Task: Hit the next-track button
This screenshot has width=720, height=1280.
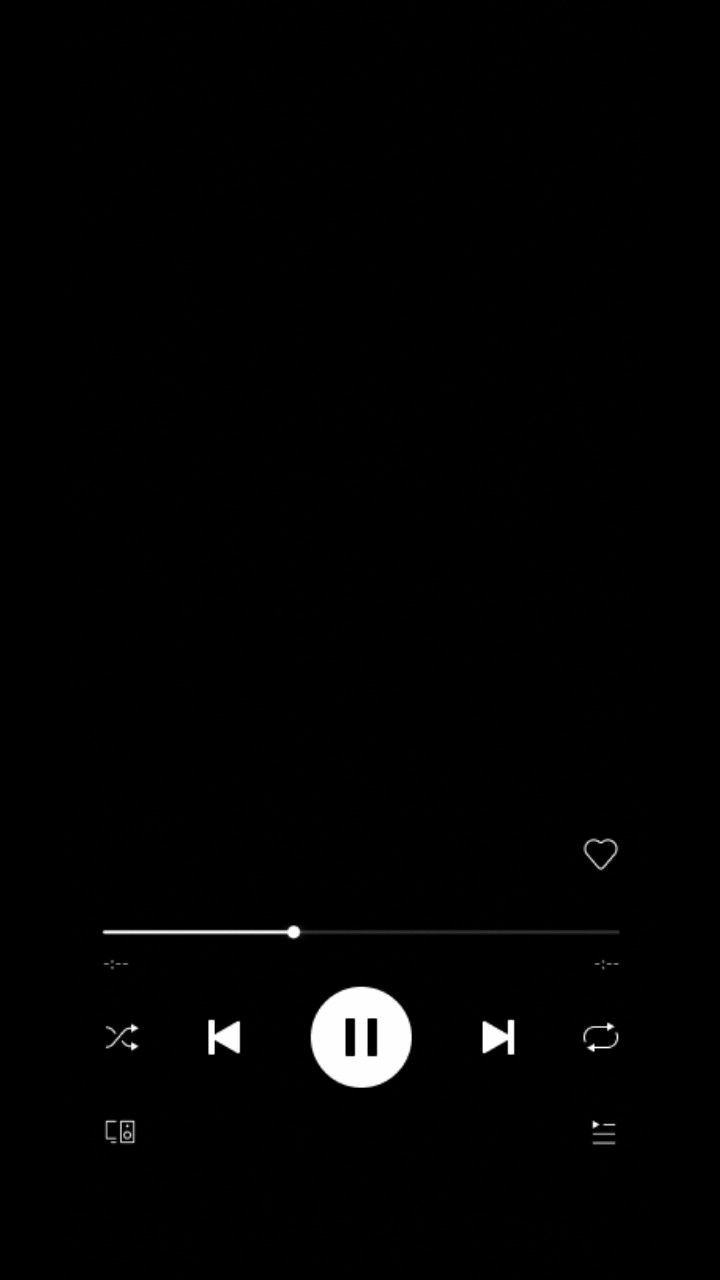Action: (x=497, y=1038)
